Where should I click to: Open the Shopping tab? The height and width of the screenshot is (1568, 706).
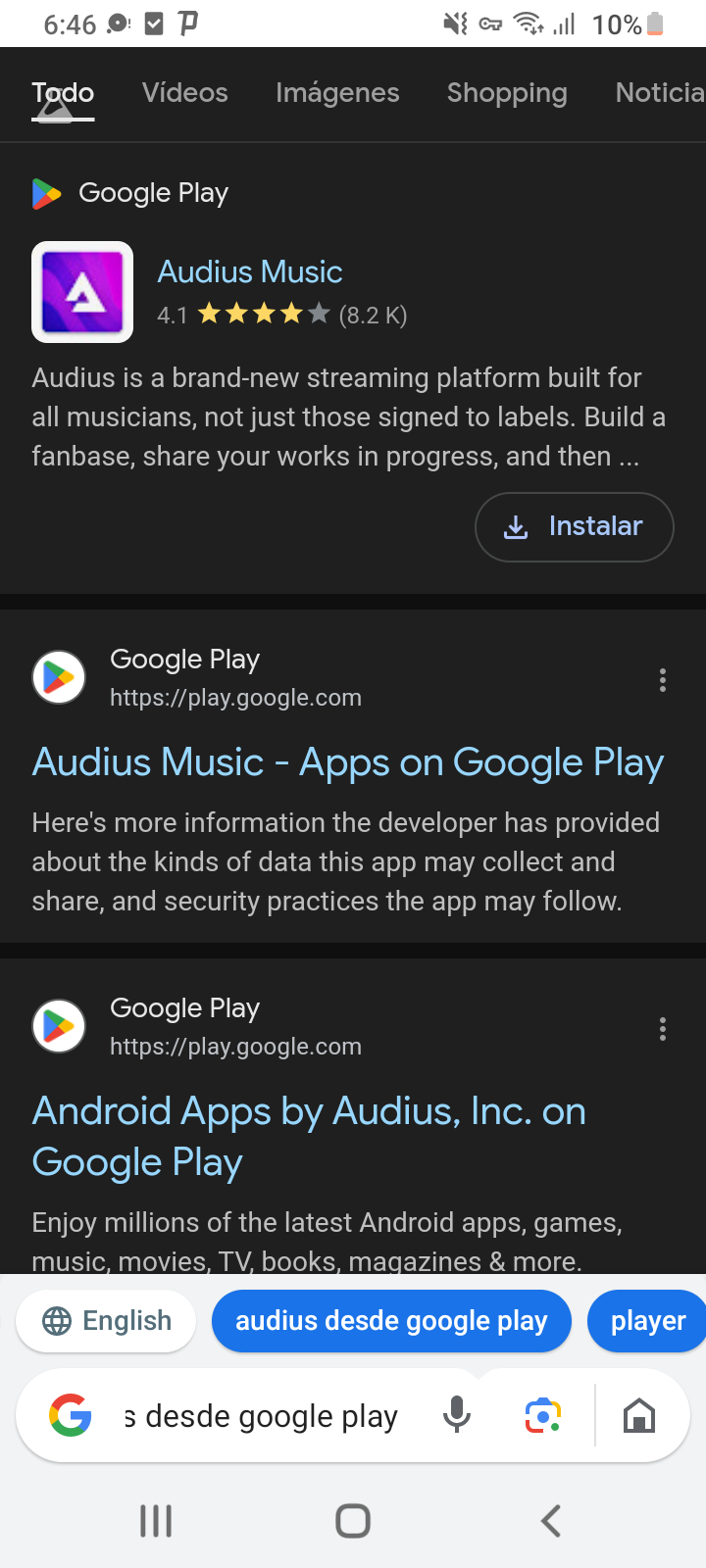tap(507, 93)
